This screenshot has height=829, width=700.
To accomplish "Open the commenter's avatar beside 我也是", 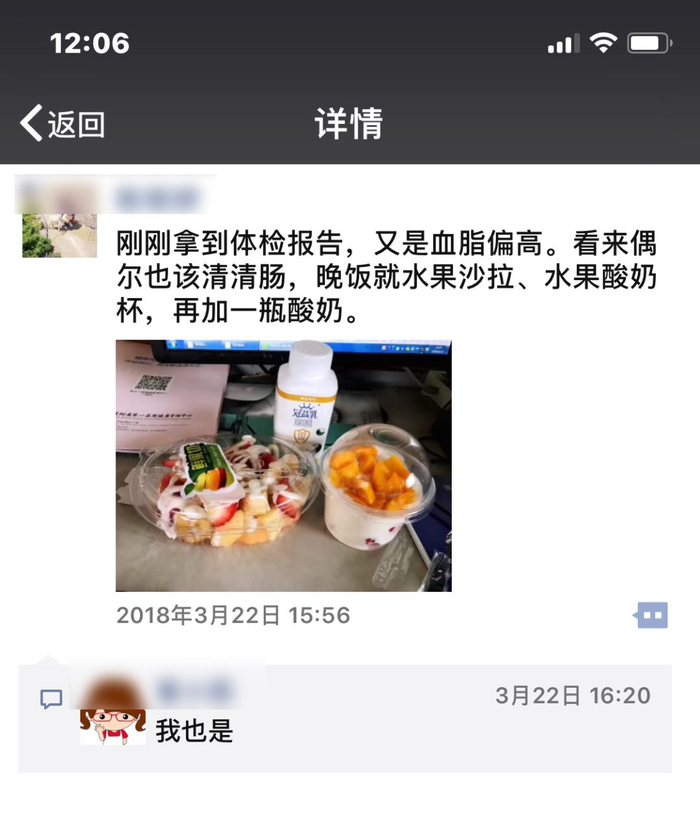I will pyautogui.click(x=112, y=713).
